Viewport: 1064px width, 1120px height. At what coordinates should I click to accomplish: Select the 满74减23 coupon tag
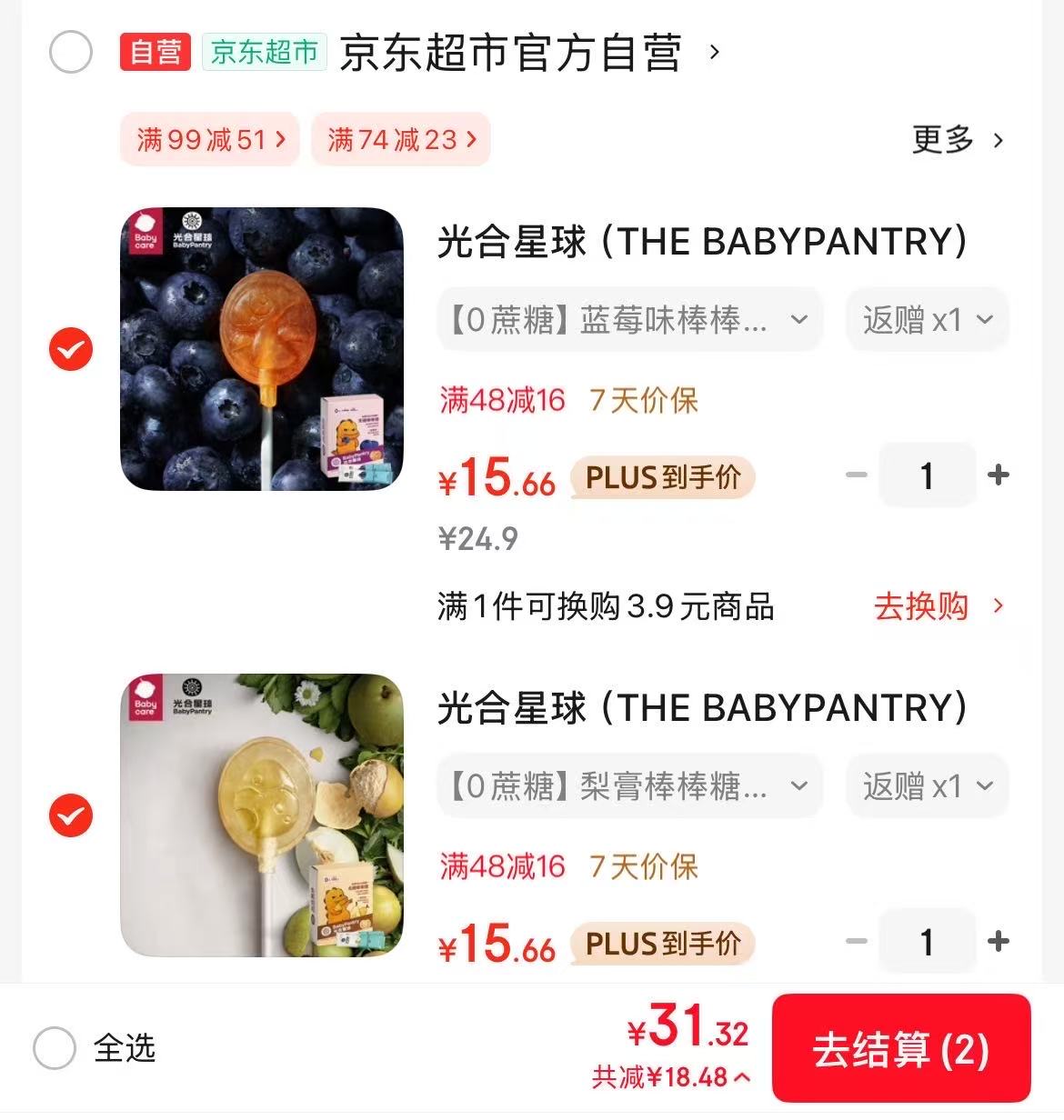point(400,139)
